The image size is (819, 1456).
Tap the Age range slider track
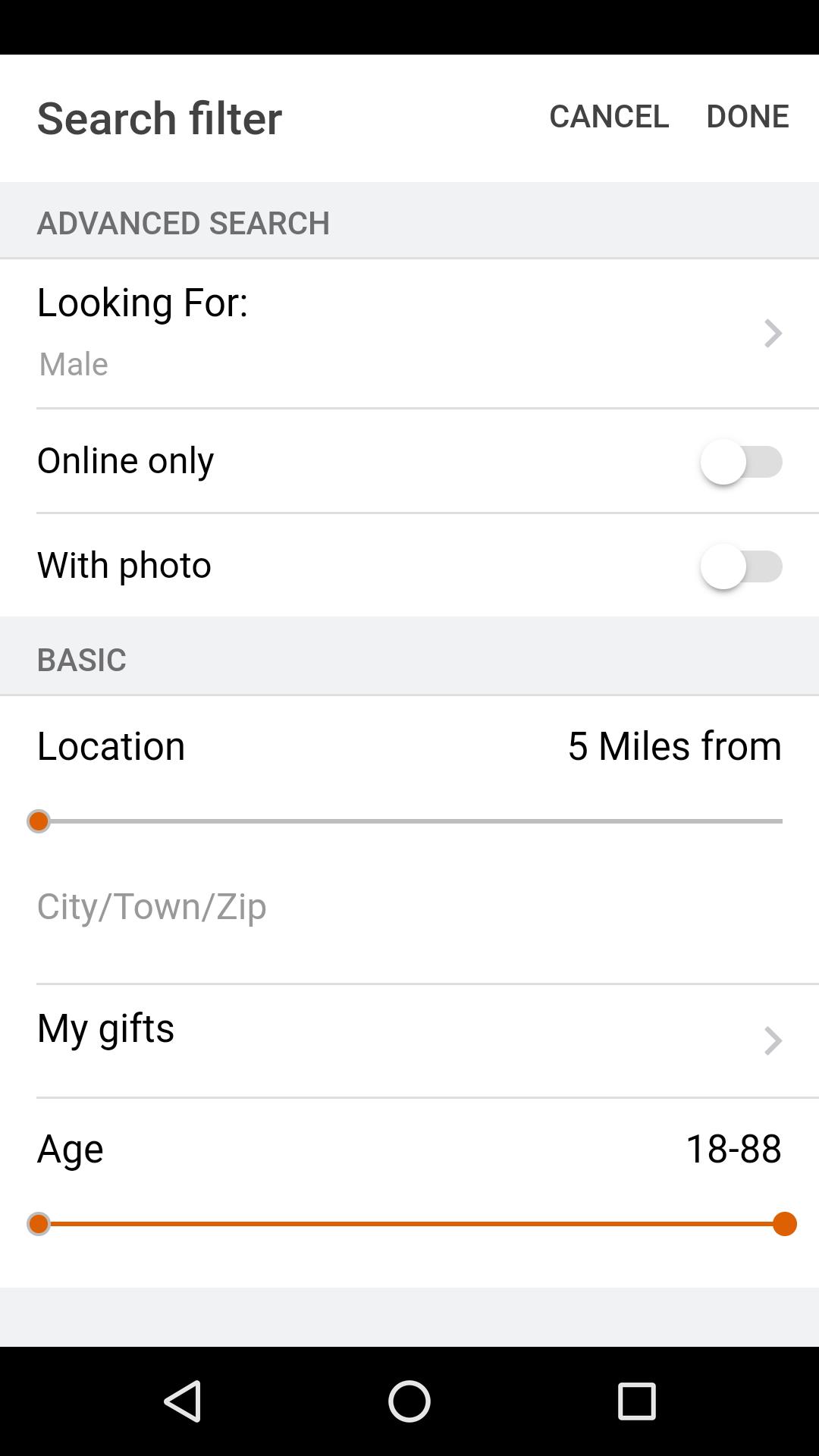click(409, 1224)
